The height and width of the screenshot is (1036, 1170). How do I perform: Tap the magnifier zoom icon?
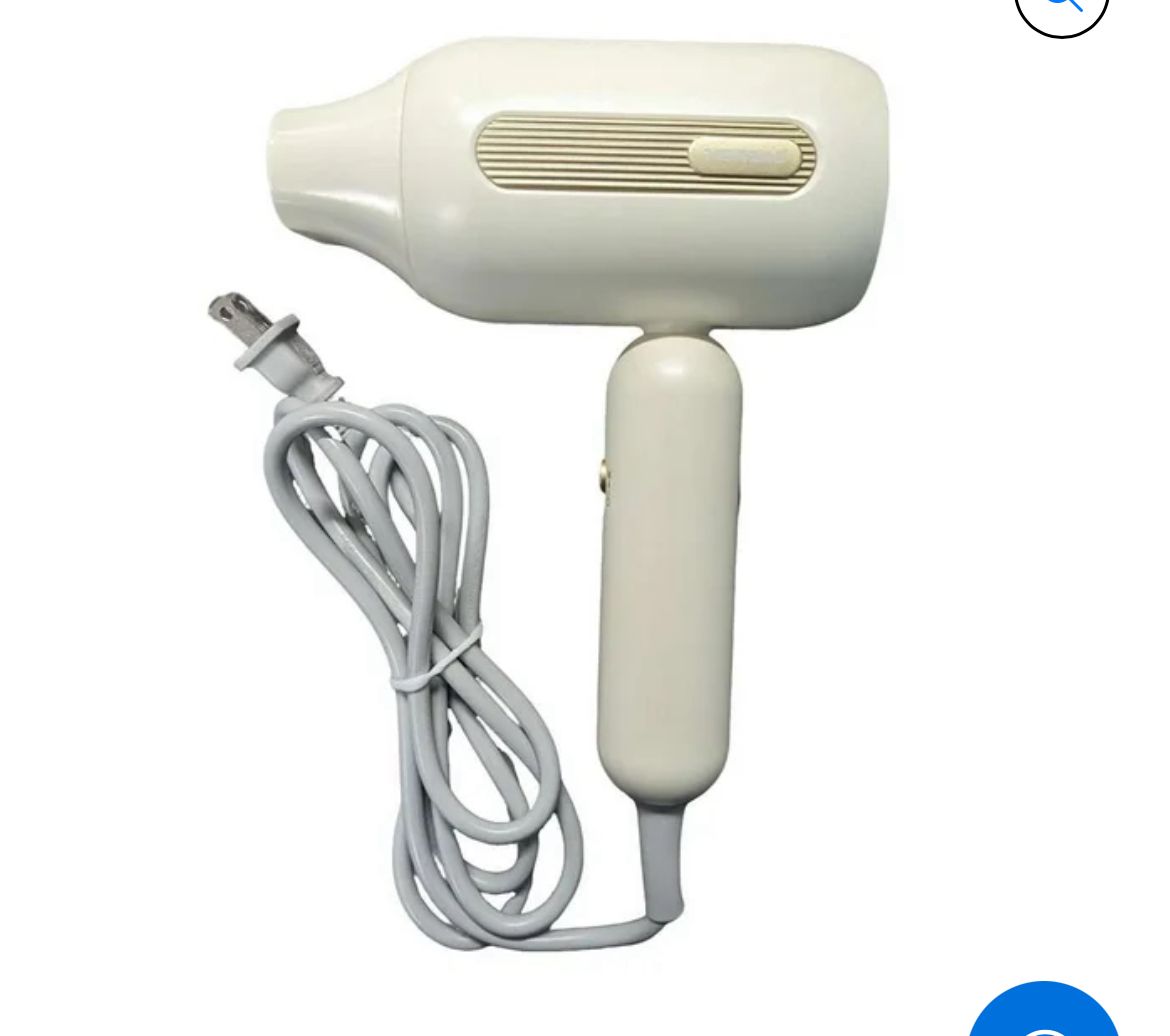click(x=1062, y=8)
